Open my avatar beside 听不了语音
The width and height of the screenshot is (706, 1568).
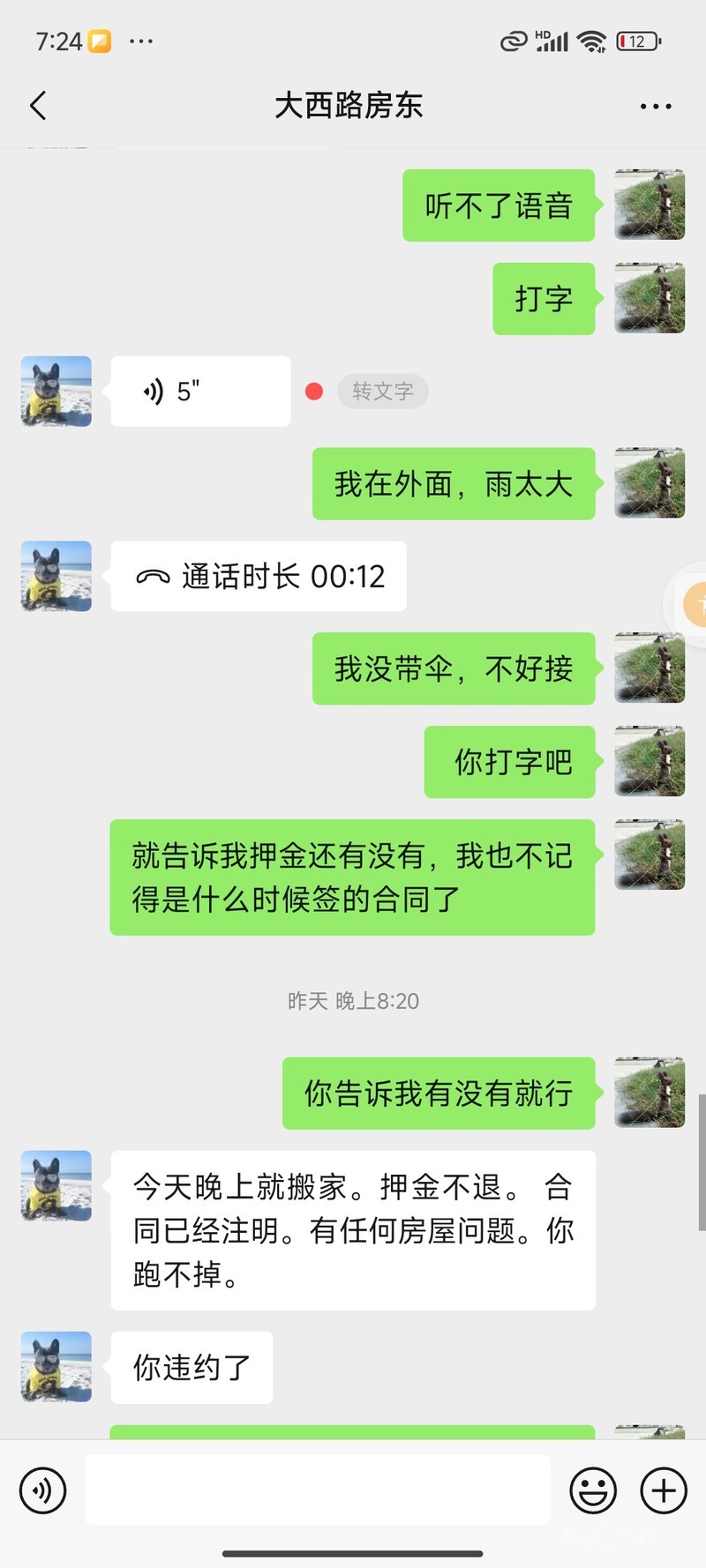pyautogui.click(x=650, y=205)
